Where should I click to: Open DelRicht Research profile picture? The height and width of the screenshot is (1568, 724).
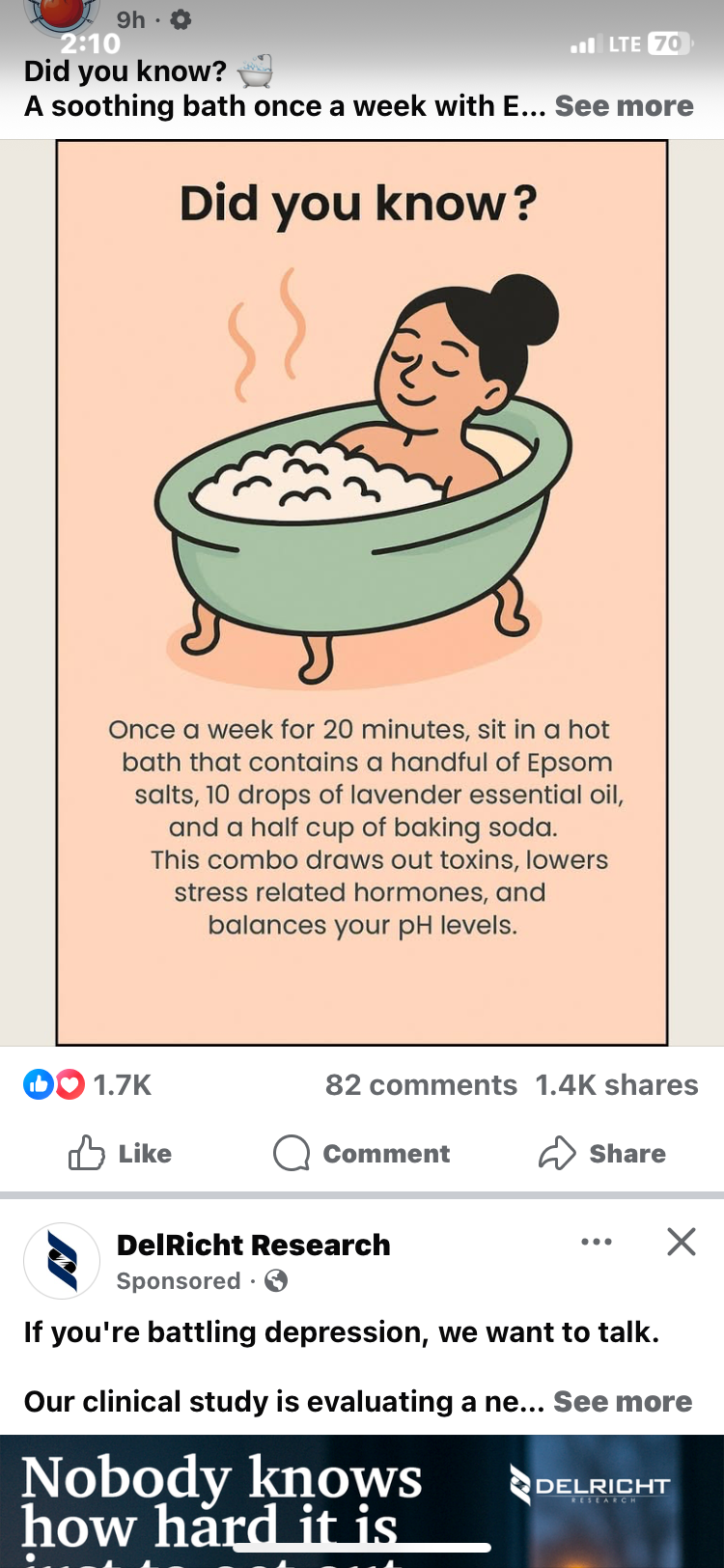(62, 1261)
